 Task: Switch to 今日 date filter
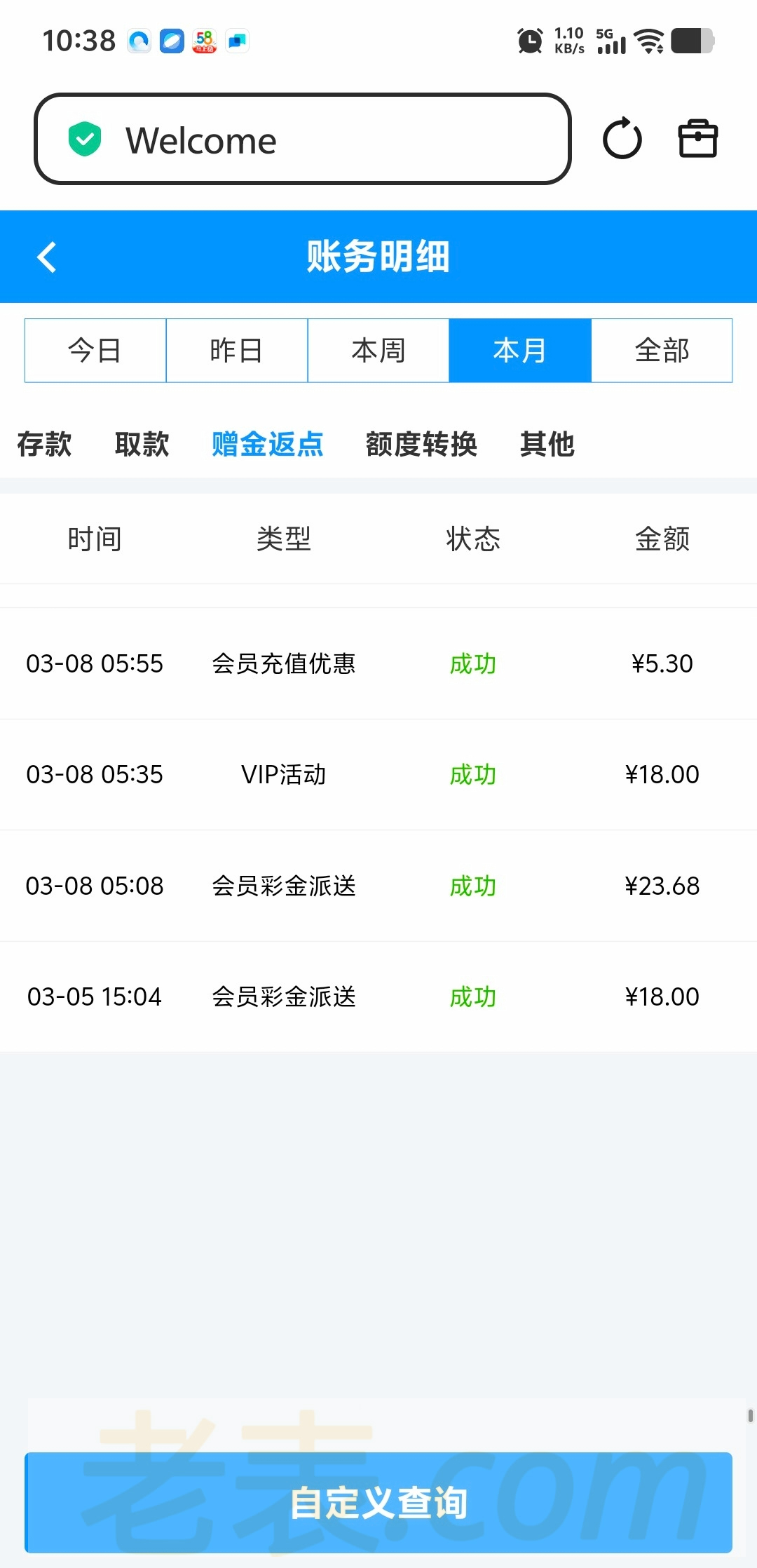click(95, 351)
